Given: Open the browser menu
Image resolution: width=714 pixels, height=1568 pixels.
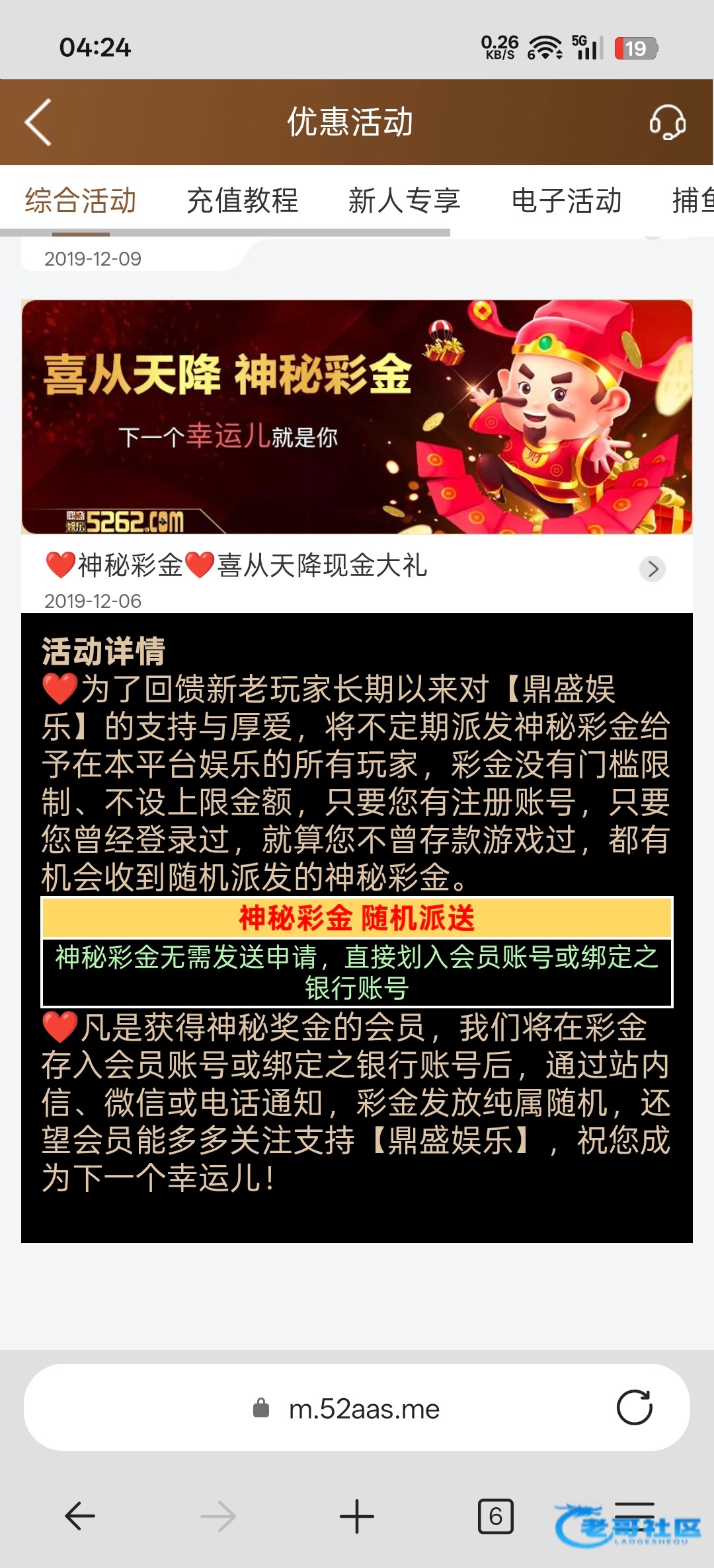Looking at the screenshot, I should [635, 1513].
